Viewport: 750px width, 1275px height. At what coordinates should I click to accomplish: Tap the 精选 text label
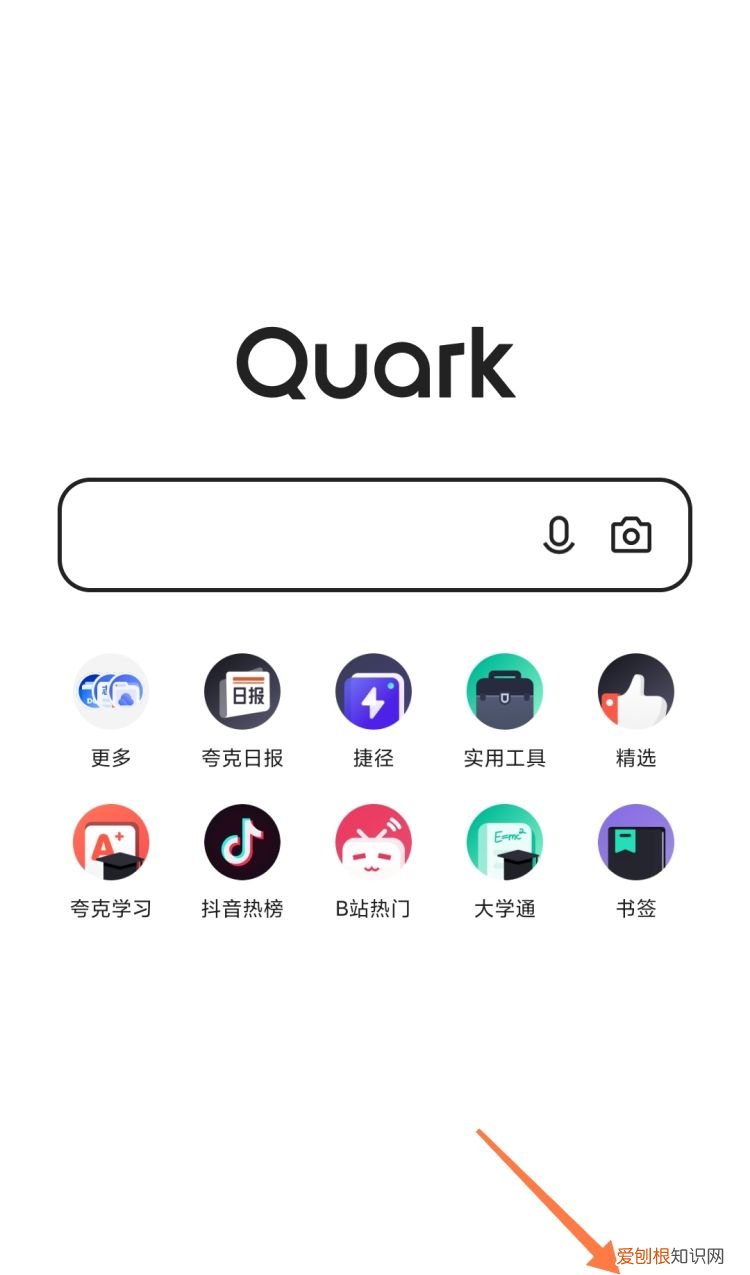pos(635,758)
